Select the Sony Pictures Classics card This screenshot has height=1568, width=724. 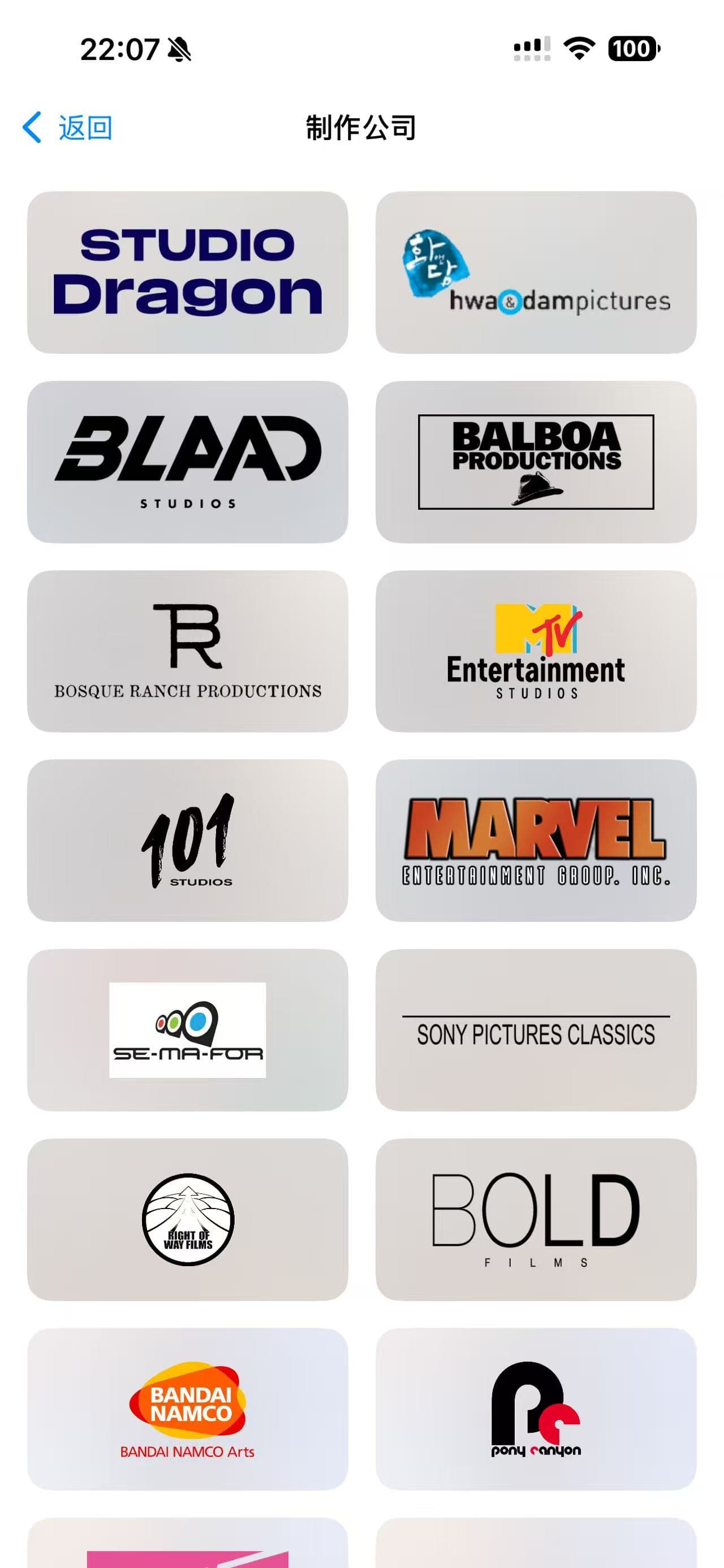pyautogui.click(x=536, y=1030)
